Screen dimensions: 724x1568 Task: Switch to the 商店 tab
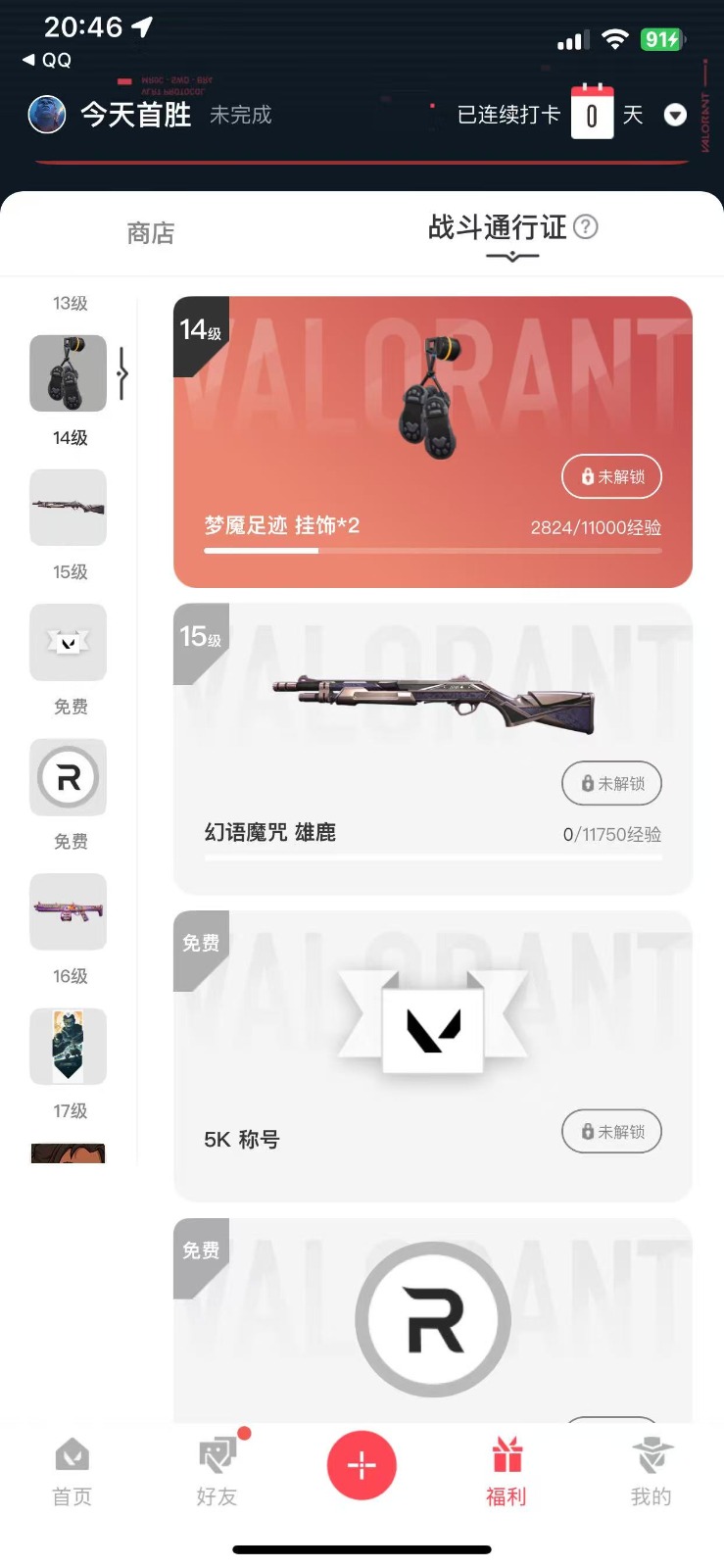[x=150, y=233]
